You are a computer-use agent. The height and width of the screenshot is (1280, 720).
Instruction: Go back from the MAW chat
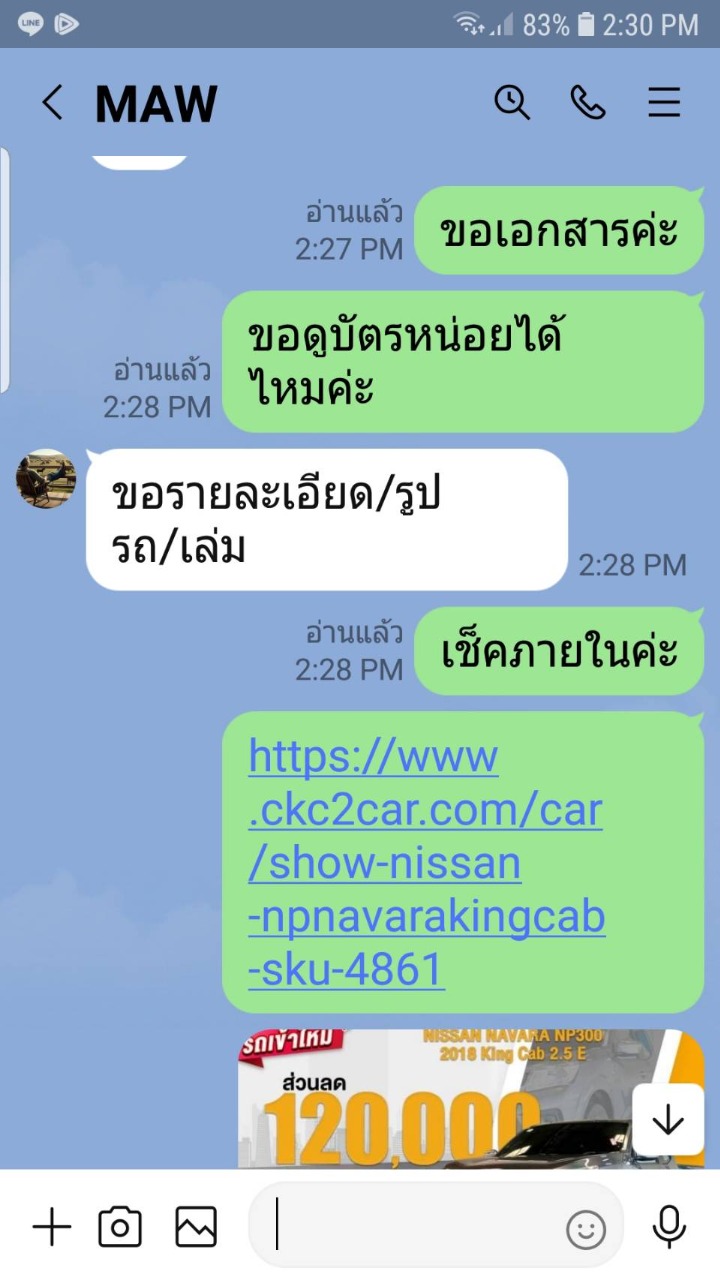click(52, 103)
